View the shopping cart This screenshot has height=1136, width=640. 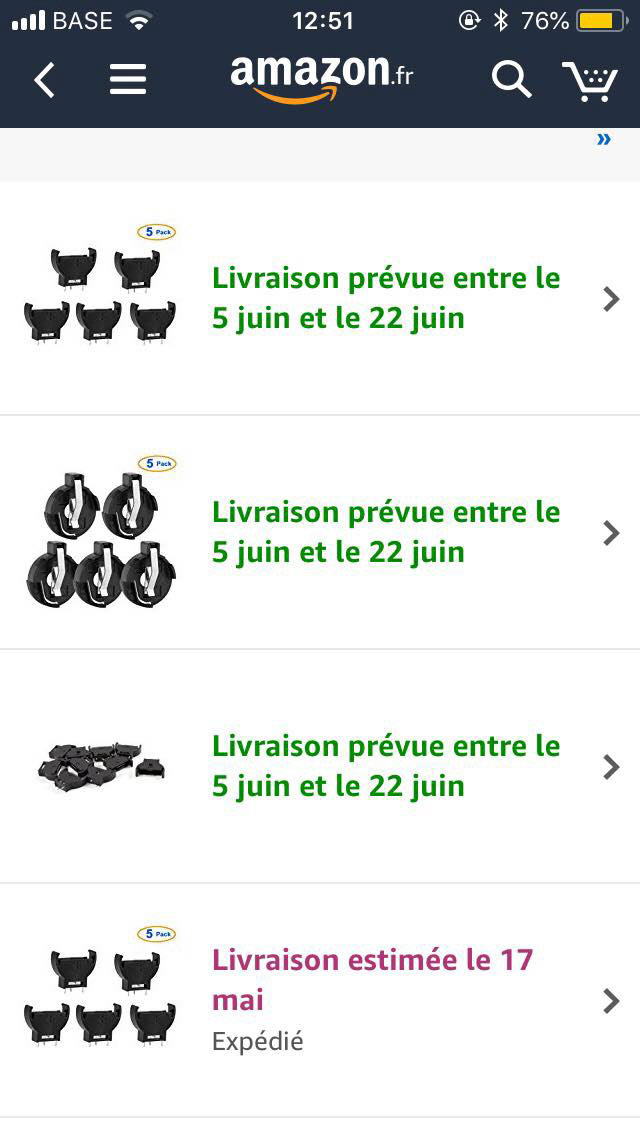pyautogui.click(x=590, y=80)
